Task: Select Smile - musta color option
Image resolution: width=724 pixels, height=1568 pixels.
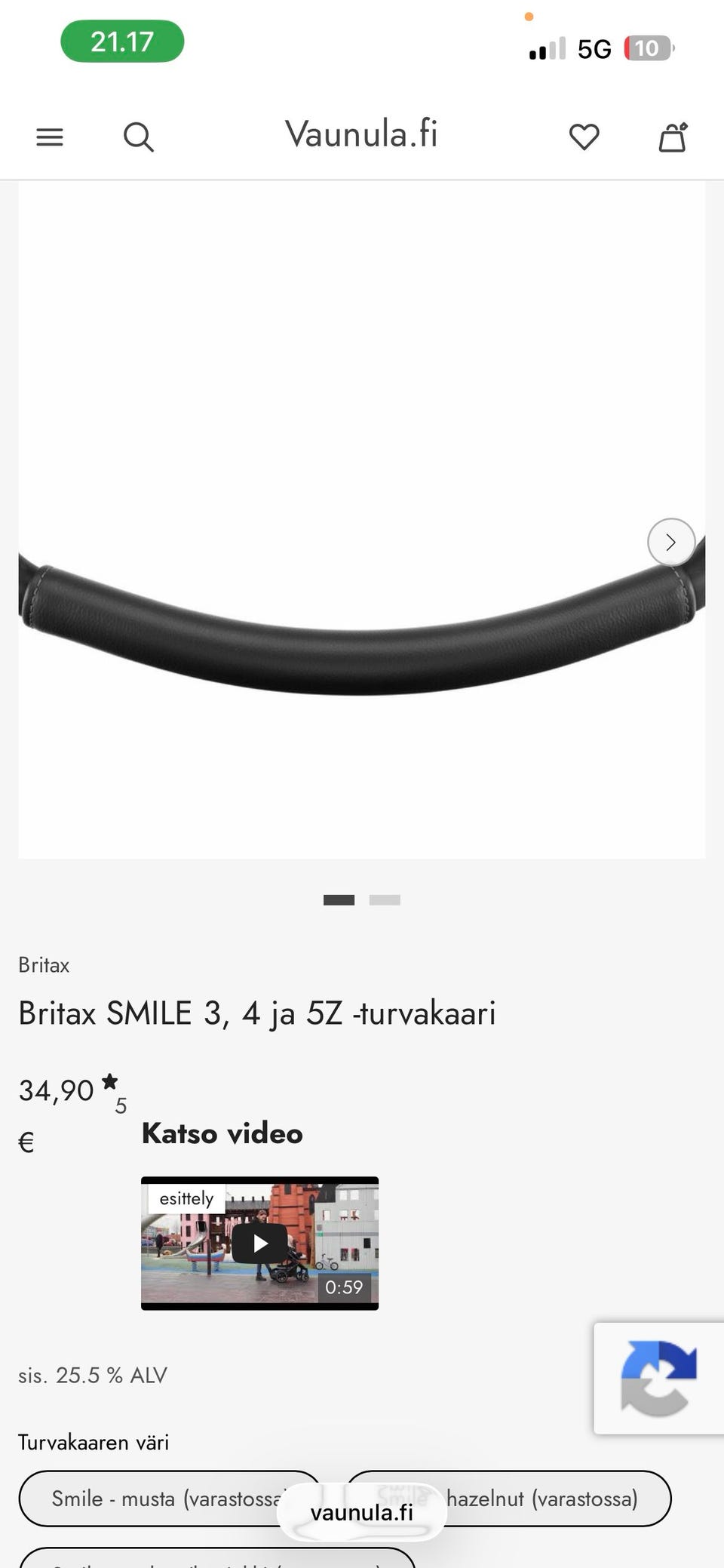Action: pyautogui.click(x=170, y=1498)
